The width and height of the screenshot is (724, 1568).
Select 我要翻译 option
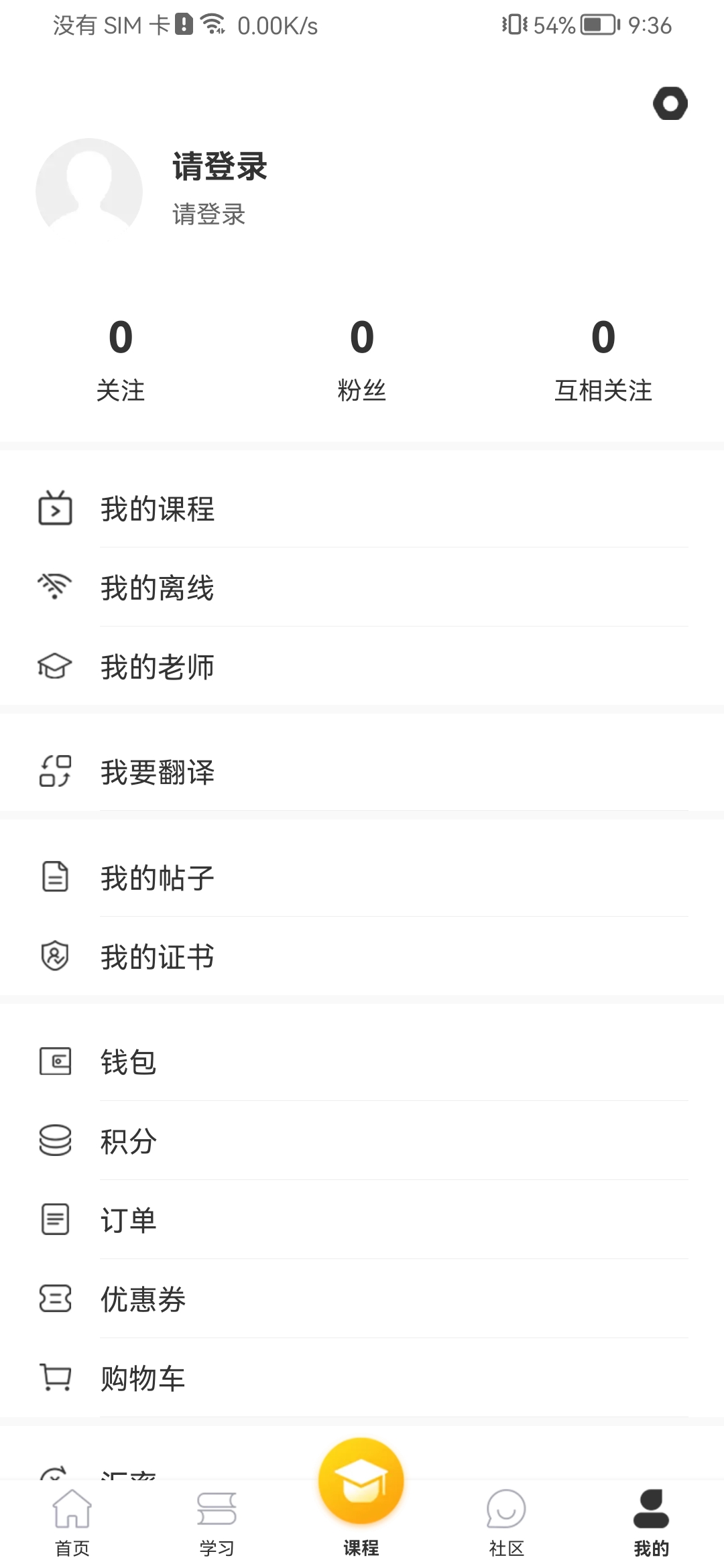coord(362,772)
